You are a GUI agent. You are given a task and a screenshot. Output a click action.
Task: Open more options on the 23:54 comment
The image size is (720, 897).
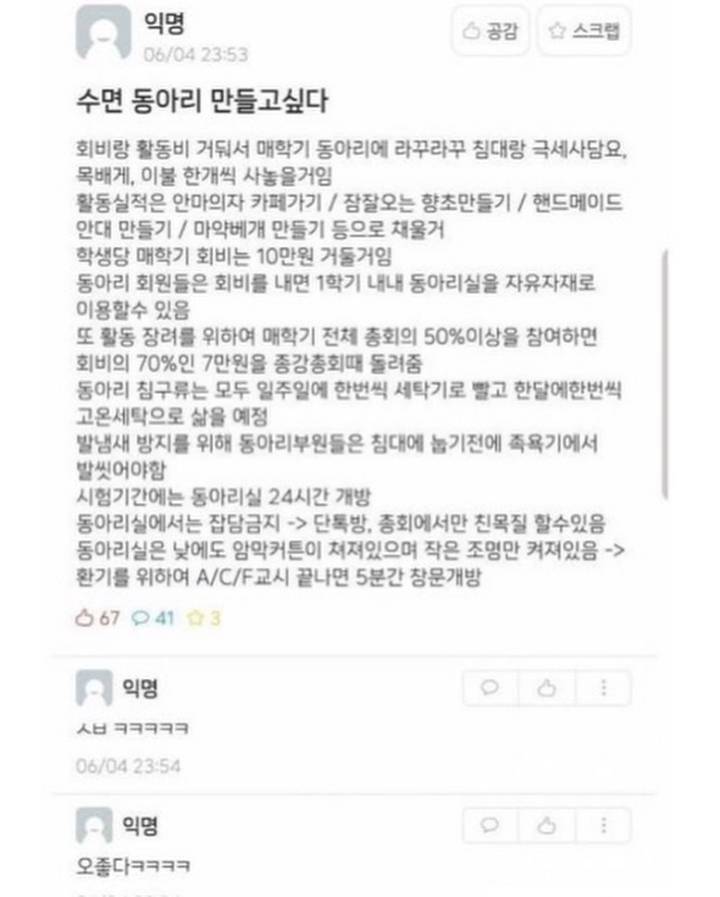coord(603,688)
